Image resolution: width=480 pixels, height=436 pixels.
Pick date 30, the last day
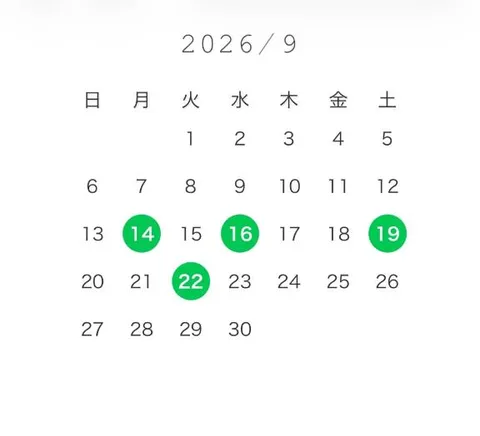click(x=240, y=329)
